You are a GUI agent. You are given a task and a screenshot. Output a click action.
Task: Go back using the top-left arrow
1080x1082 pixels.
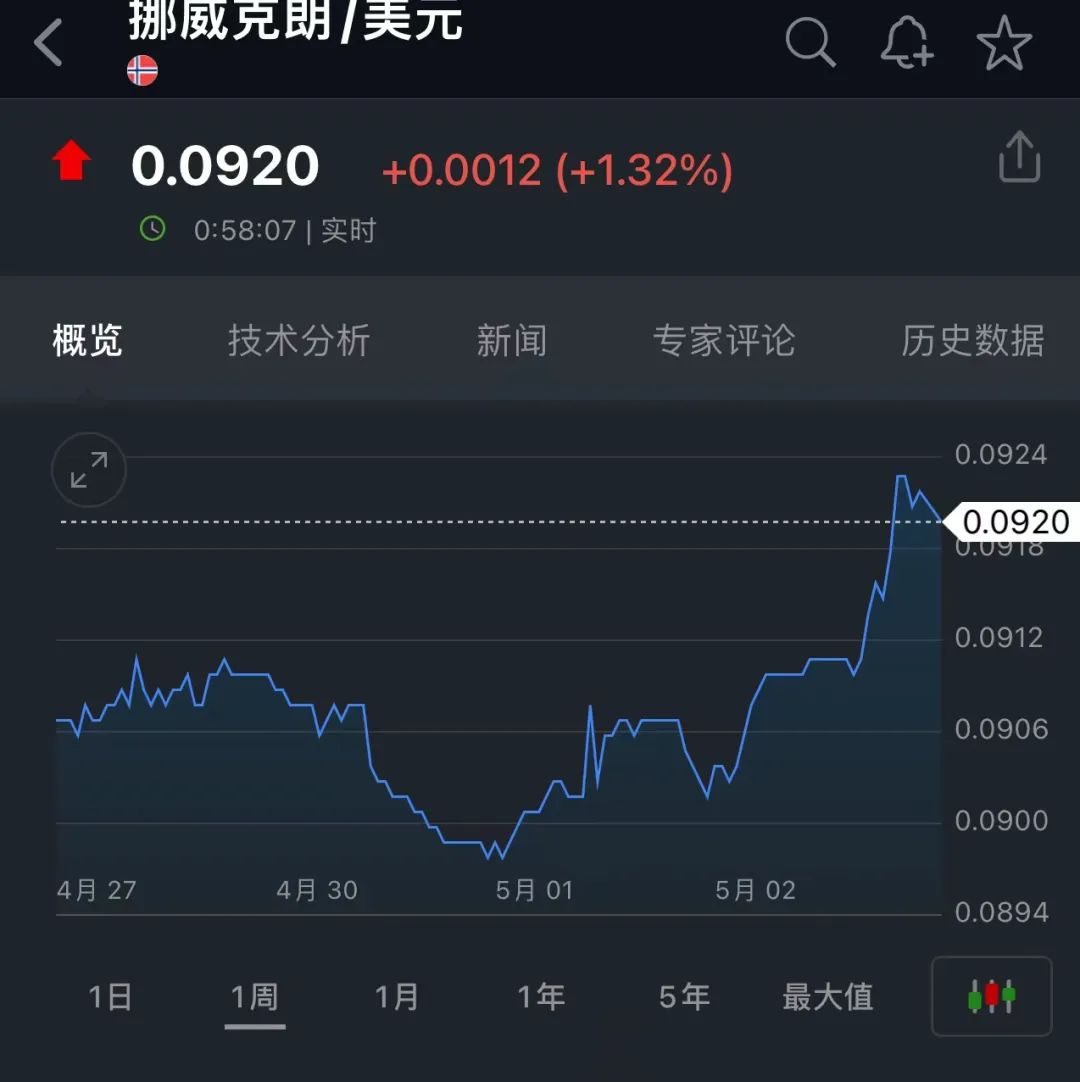click(48, 43)
